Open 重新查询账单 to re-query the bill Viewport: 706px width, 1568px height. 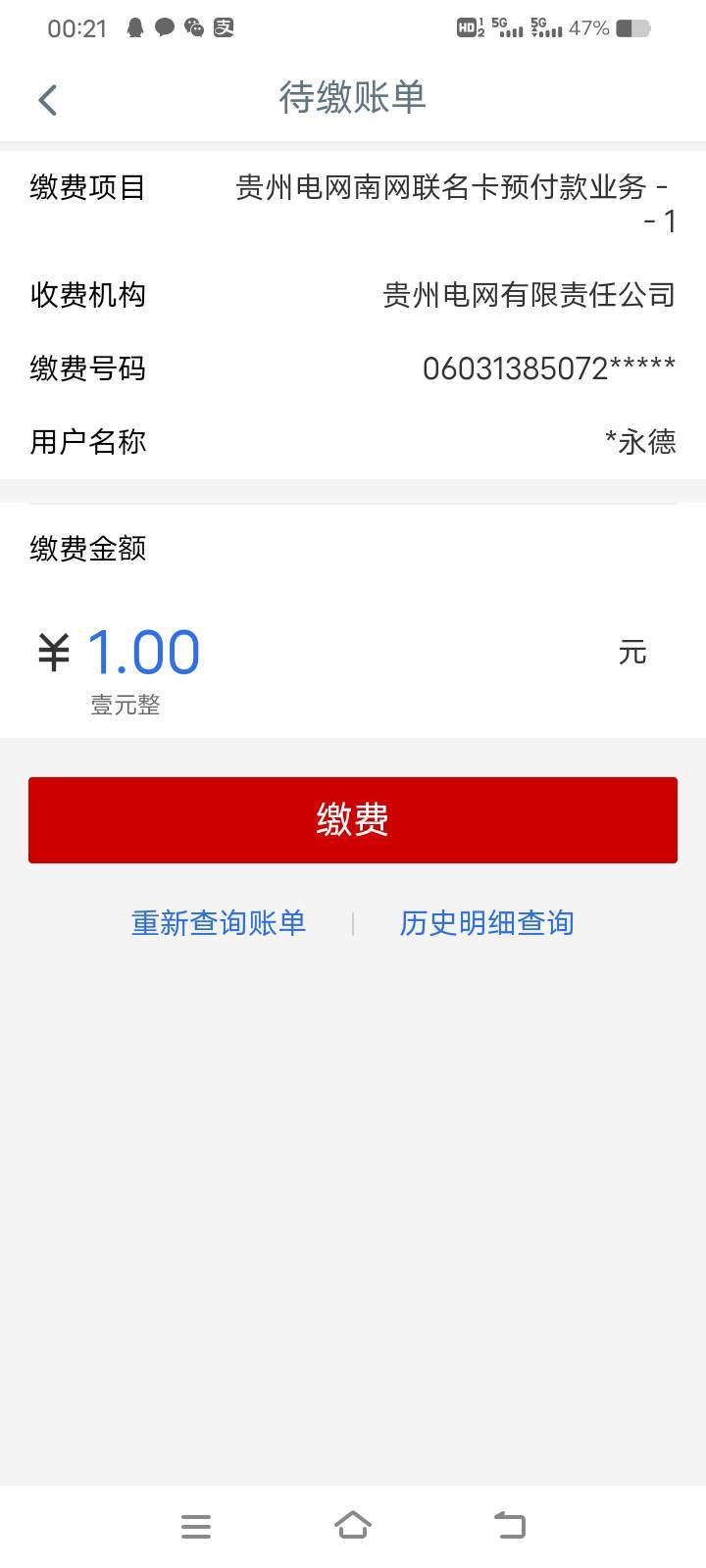tap(219, 923)
